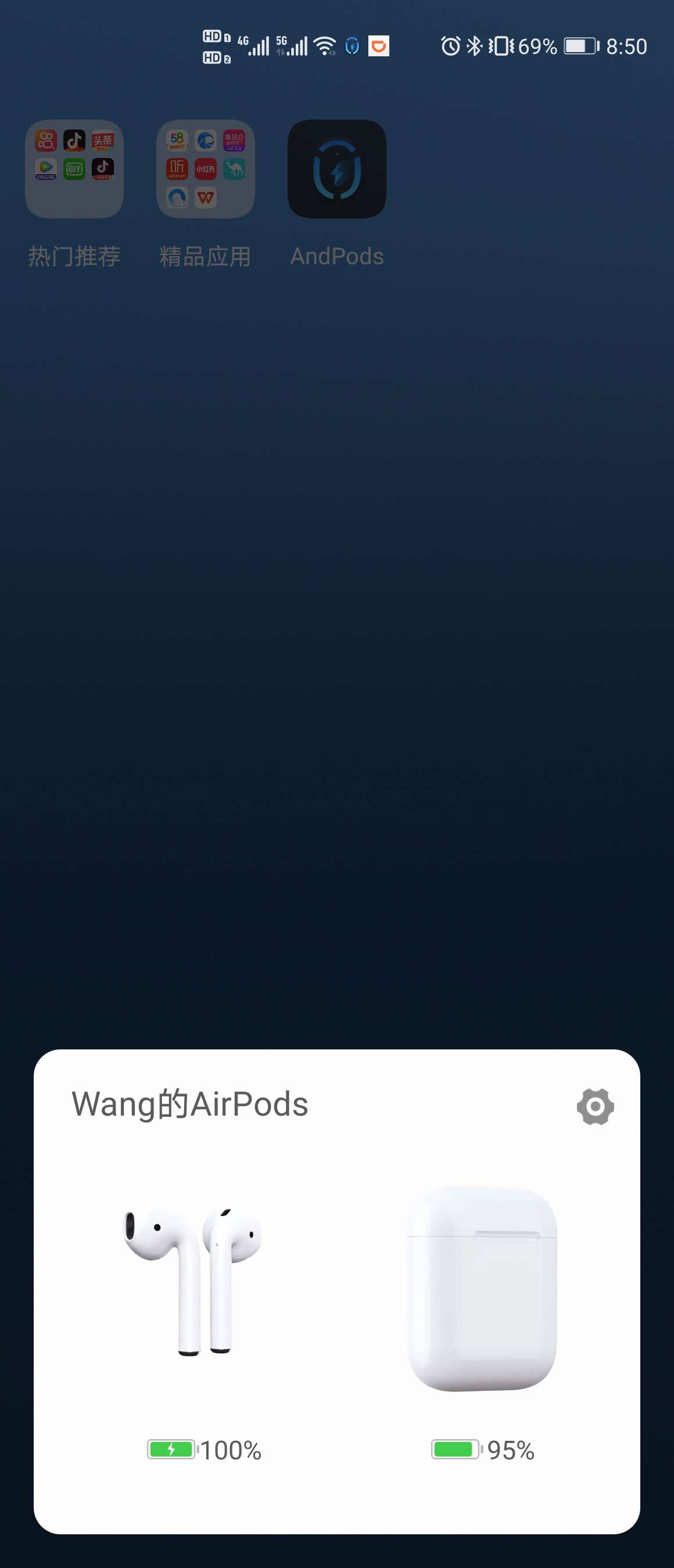Open the 热门推荐 folder
Viewport: 674px width, 1568px height.
click(74, 169)
